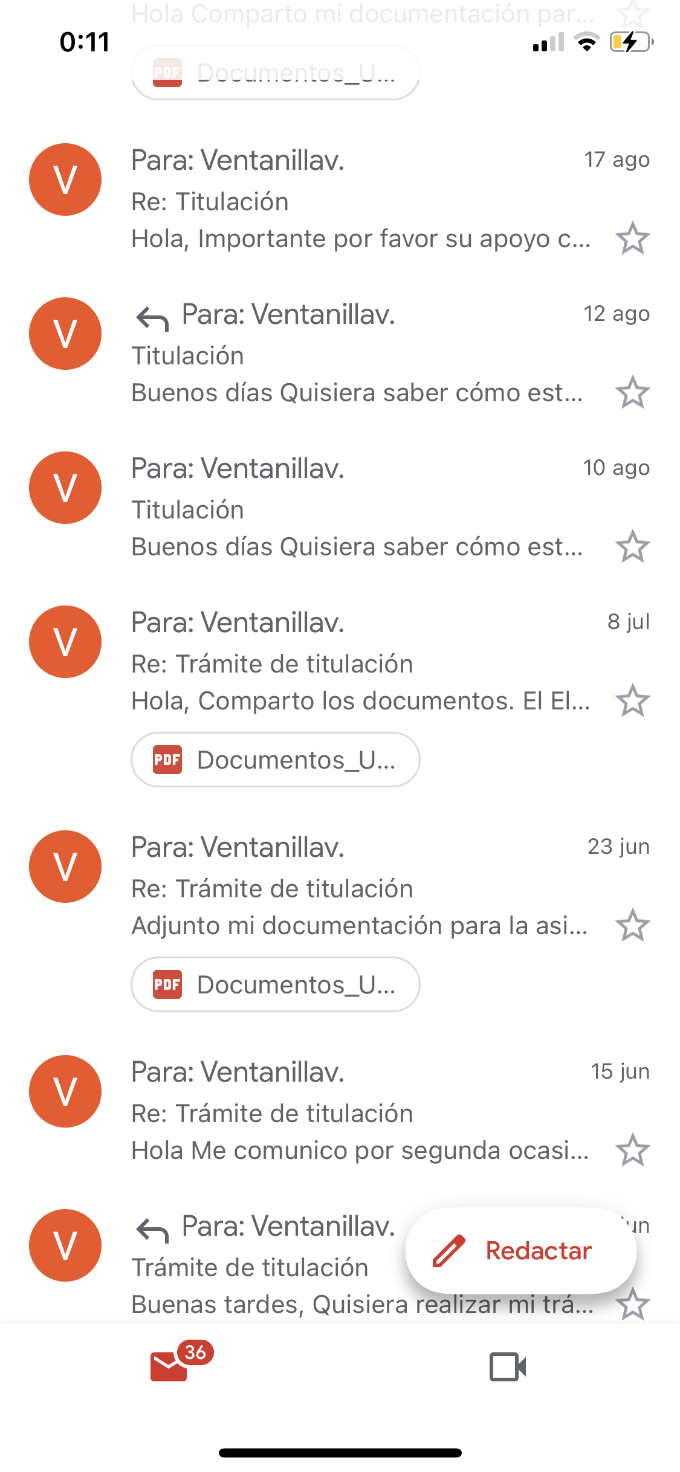Image resolution: width=680 pixels, height=1472 pixels.
Task: Open PDF attachment in the 8 jul email
Action: (276, 760)
